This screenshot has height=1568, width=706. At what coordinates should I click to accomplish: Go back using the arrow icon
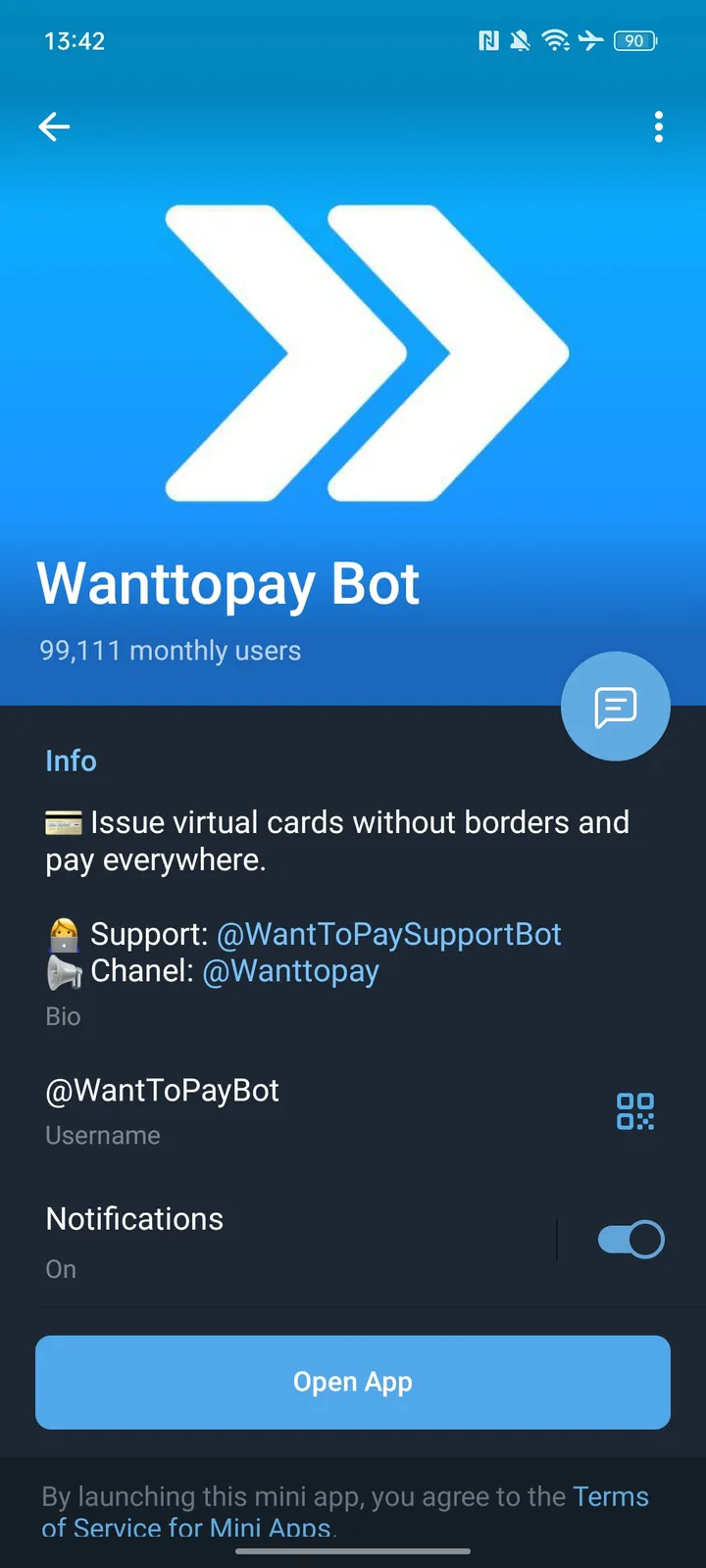(x=54, y=127)
